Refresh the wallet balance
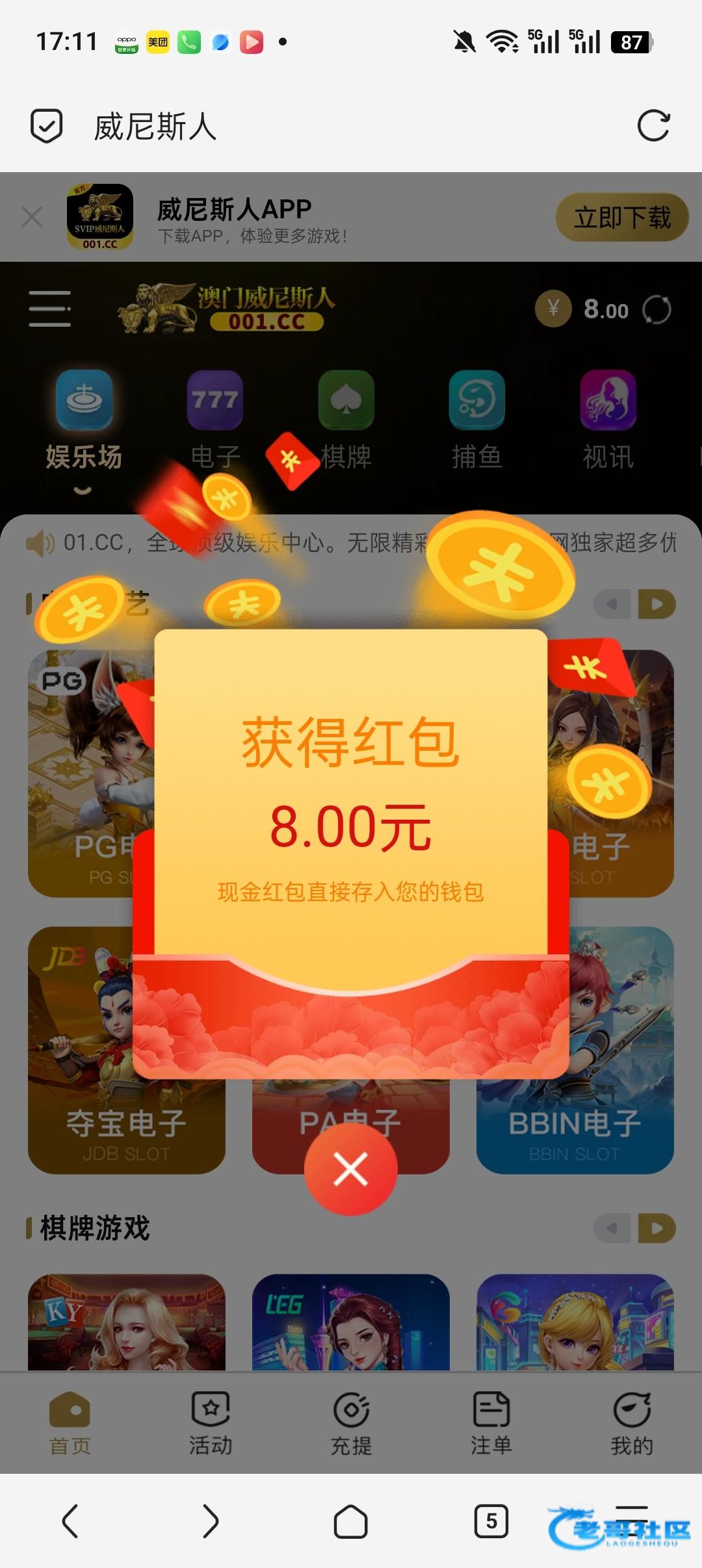 tap(656, 309)
